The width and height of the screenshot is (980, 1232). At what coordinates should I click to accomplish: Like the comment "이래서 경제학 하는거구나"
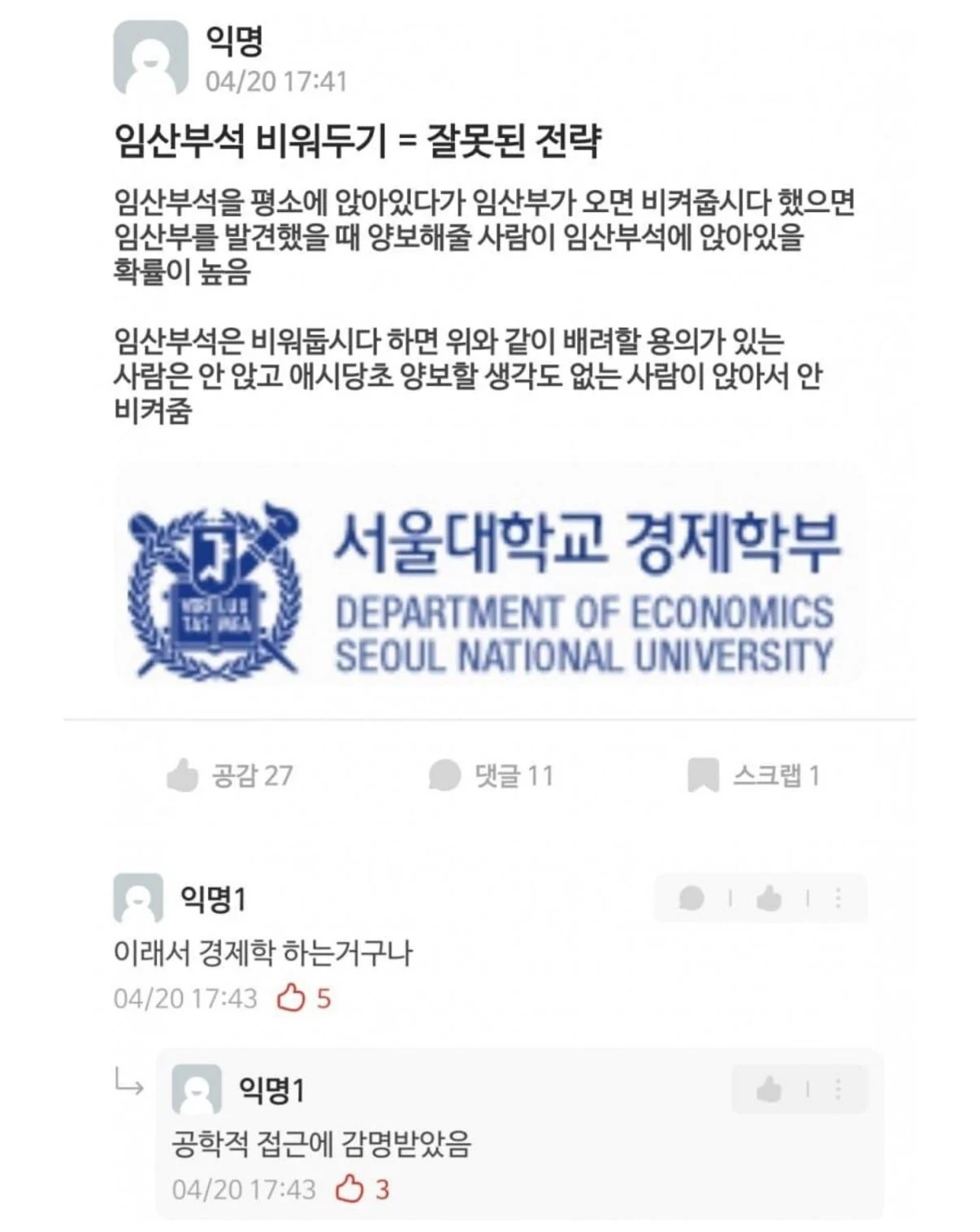tap(769, 898)
